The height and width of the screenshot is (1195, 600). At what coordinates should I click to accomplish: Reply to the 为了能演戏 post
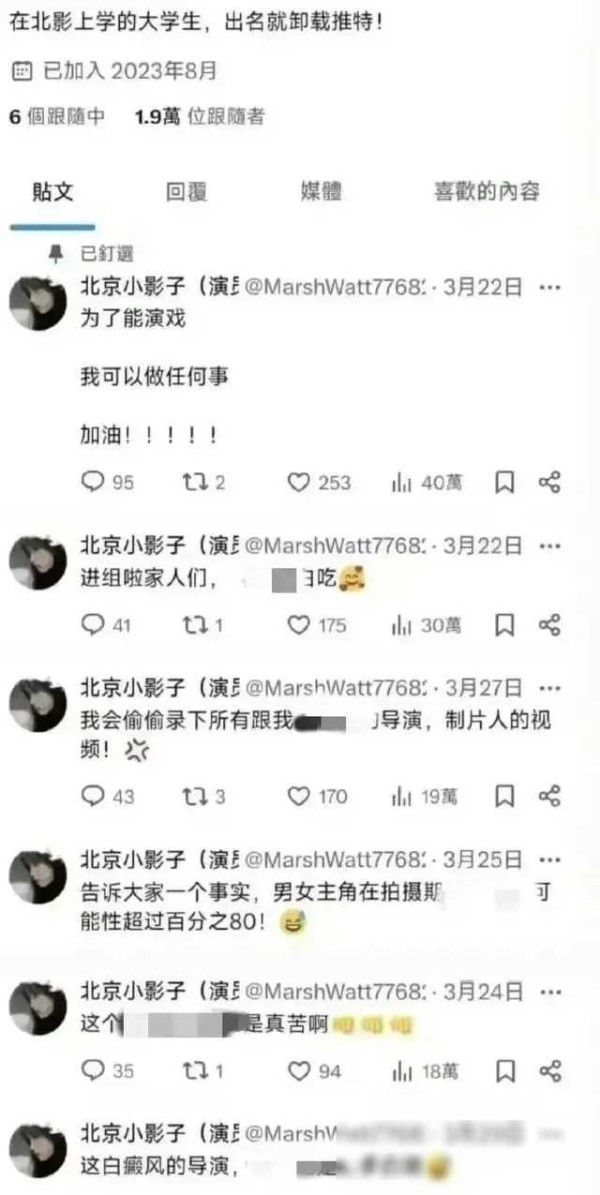point(93,483)
